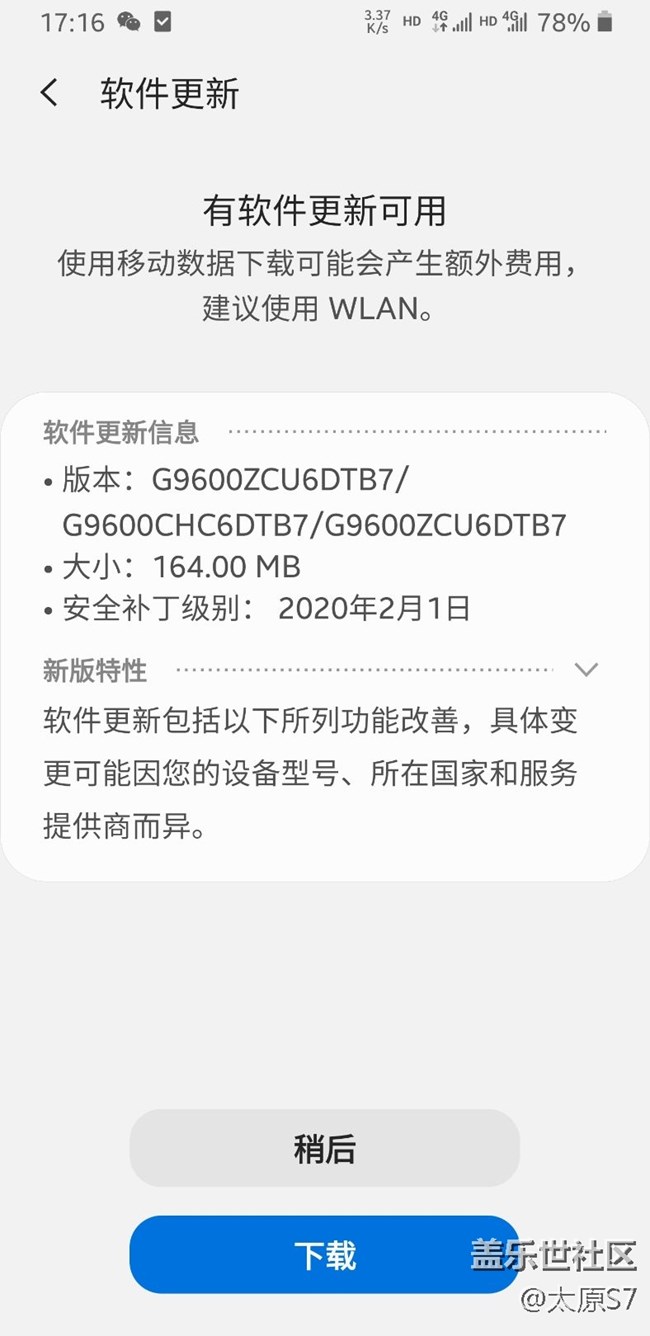
Task: Tap 稍后 to postpone the update
Action: [x=324, y=1148]
